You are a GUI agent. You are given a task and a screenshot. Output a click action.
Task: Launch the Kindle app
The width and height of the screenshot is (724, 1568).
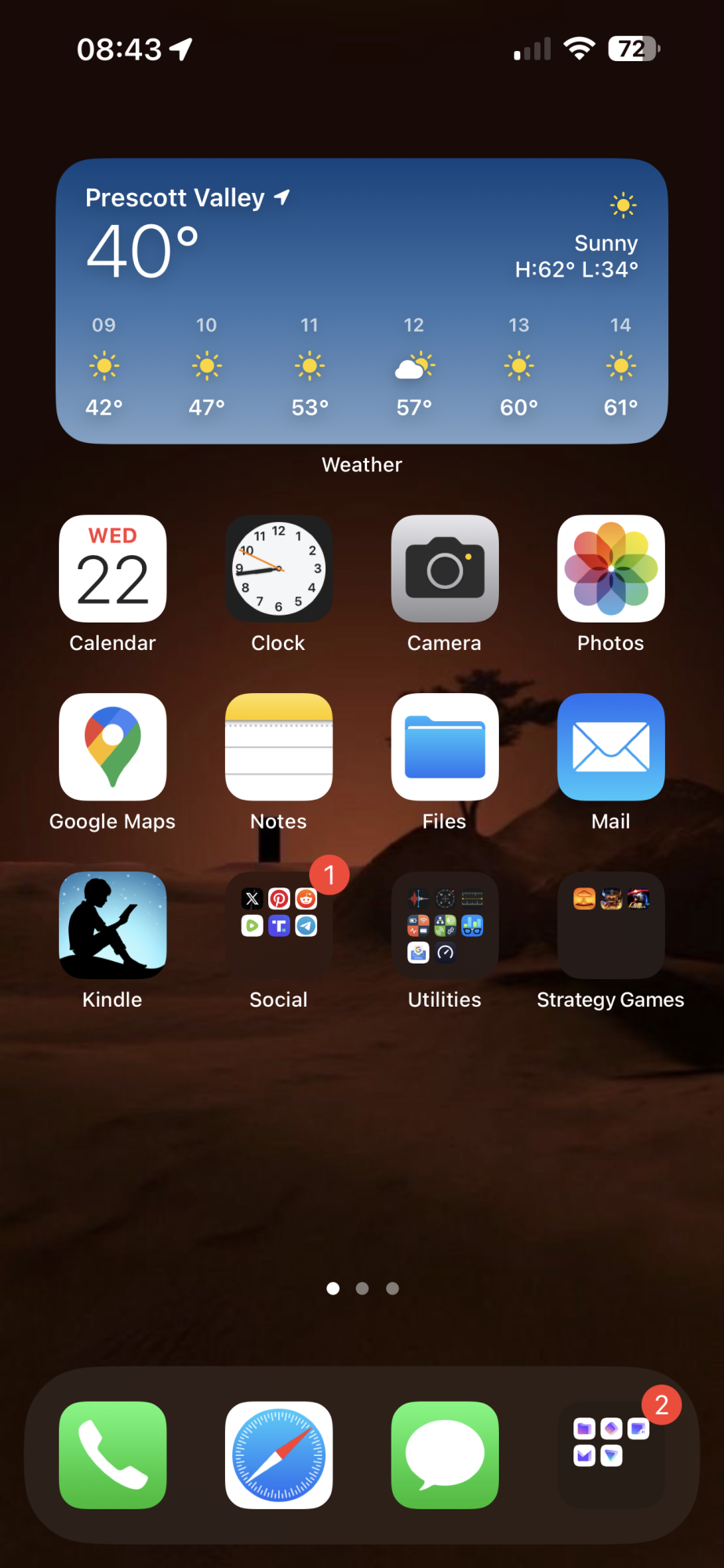click(x=113, y=925)
